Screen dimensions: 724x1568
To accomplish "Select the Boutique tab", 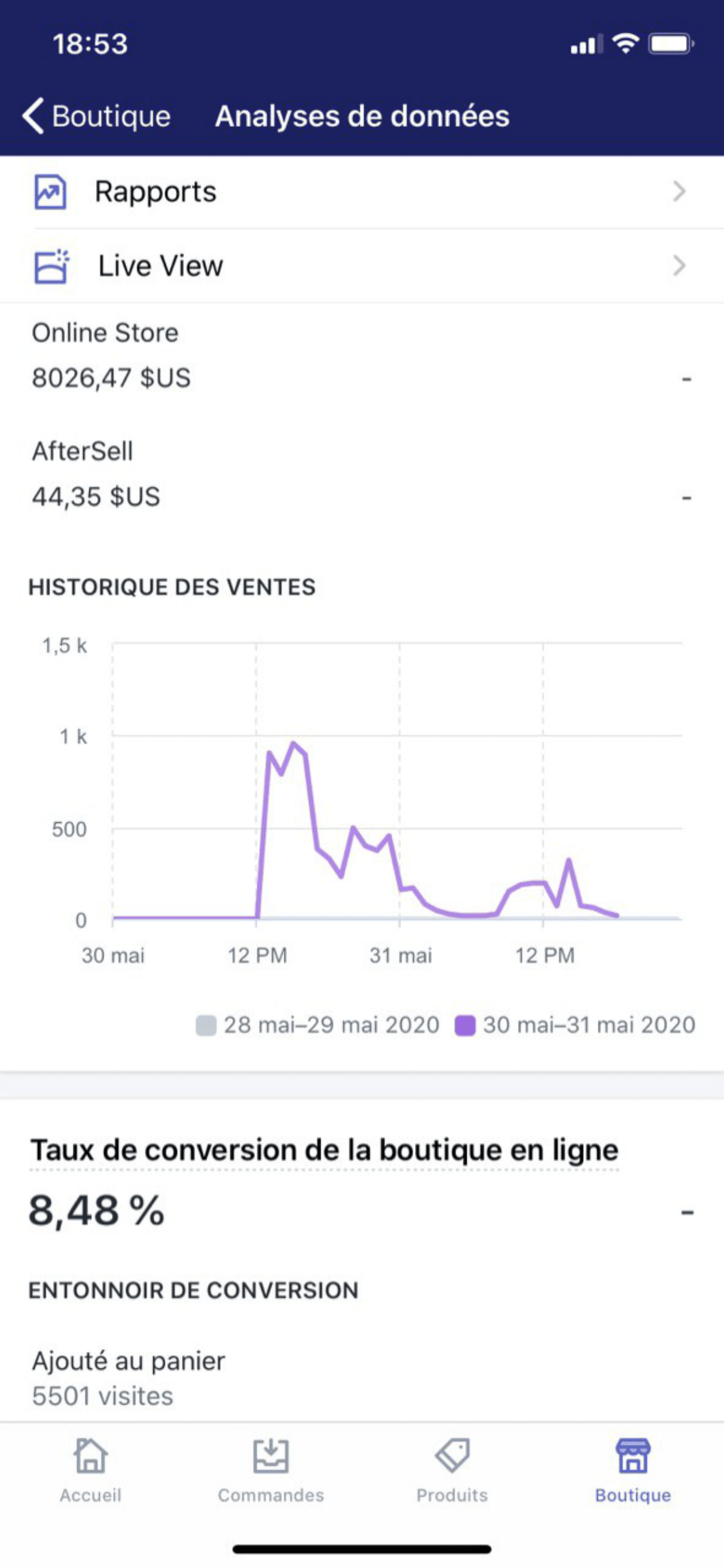I will [633, 1472].
